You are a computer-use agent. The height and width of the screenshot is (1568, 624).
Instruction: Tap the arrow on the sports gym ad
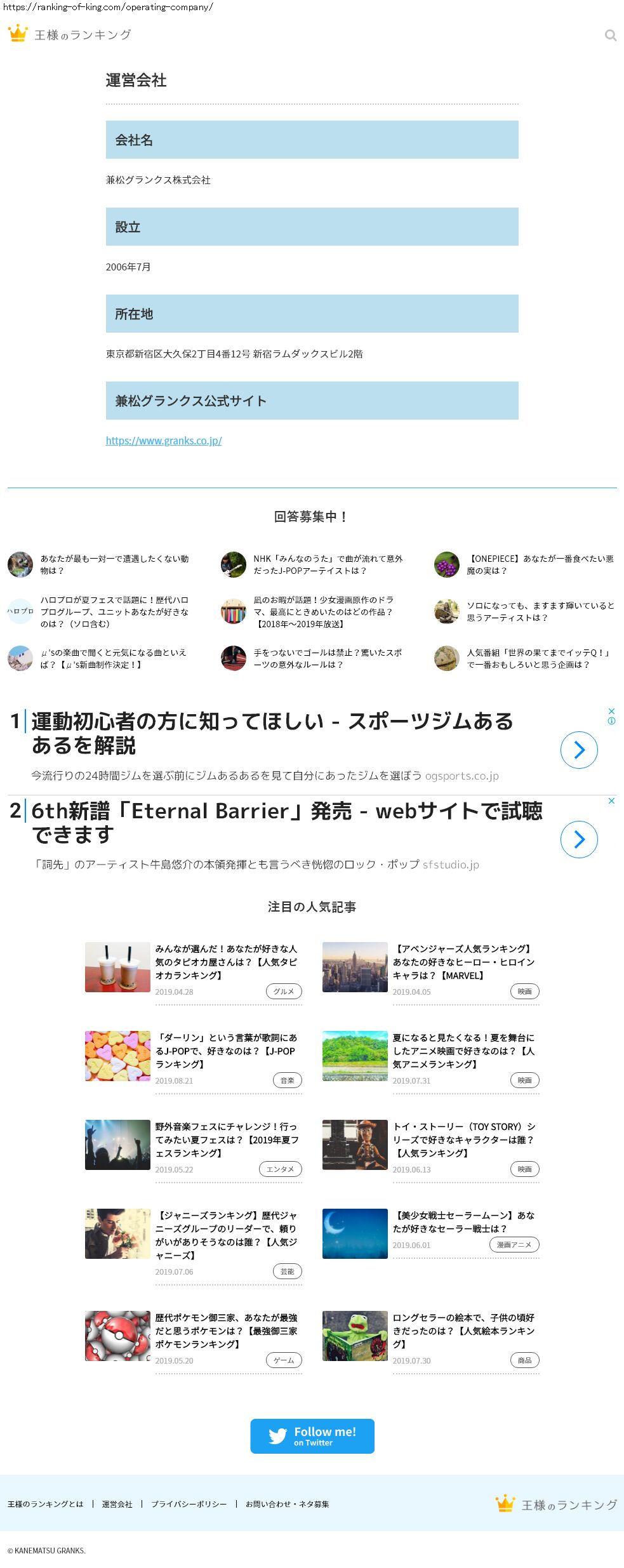tap(578, 750)
